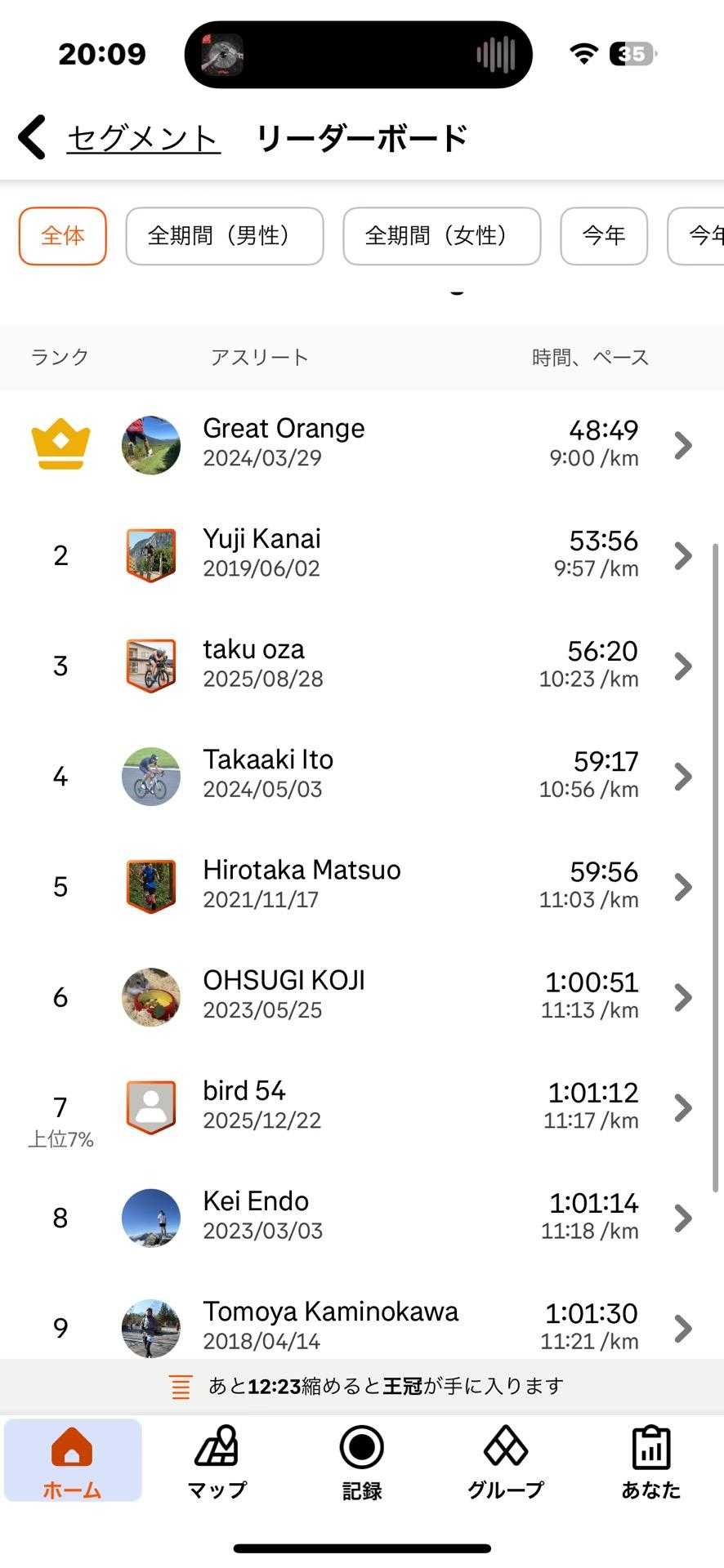
Task: Go back using the arrow icon
Action: [x=33, y=137]
